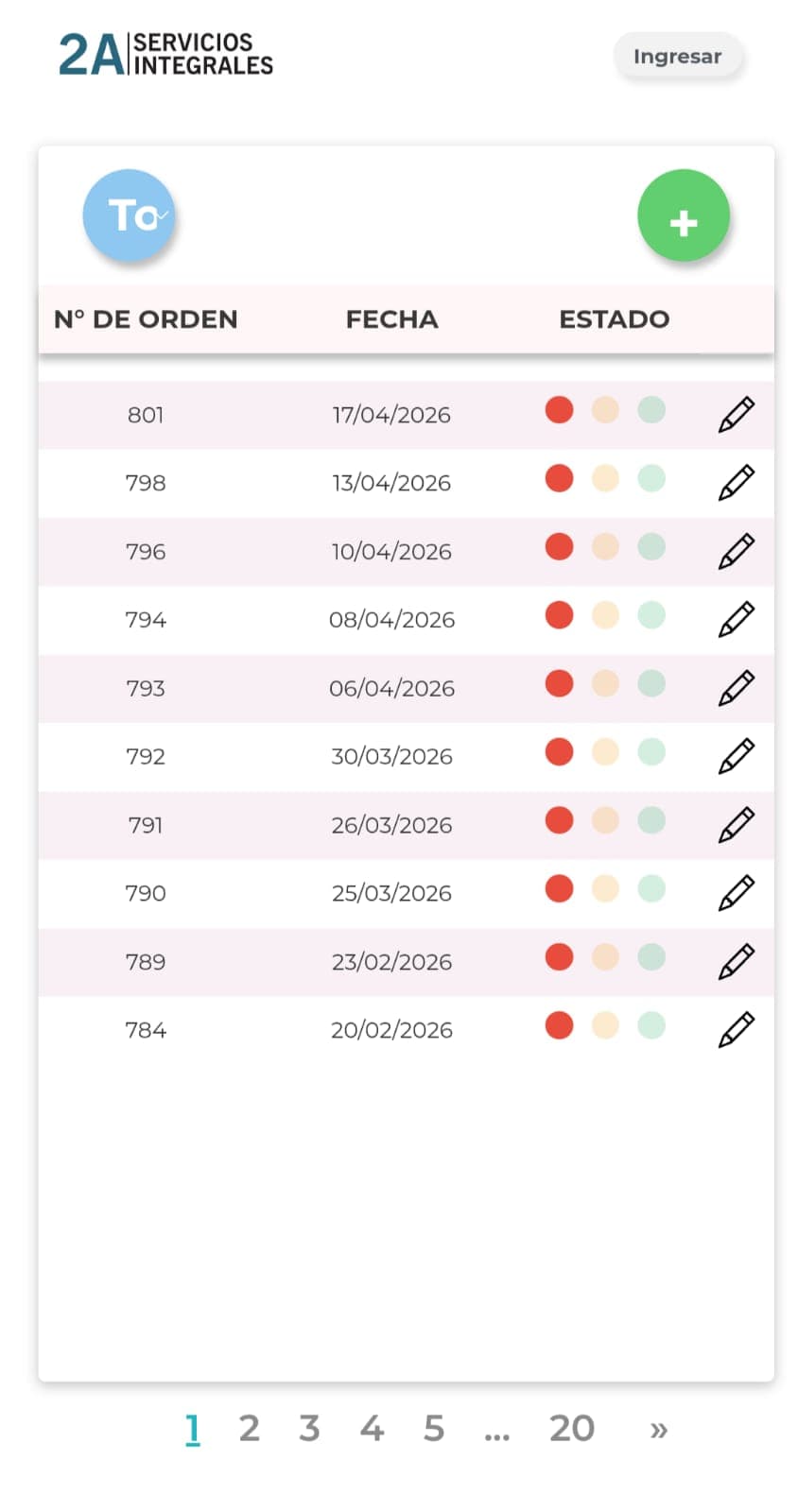Edit order 793 with the pencil icon
The height and width of the screenshot is (1512, 798).
(x=737, y=688)
